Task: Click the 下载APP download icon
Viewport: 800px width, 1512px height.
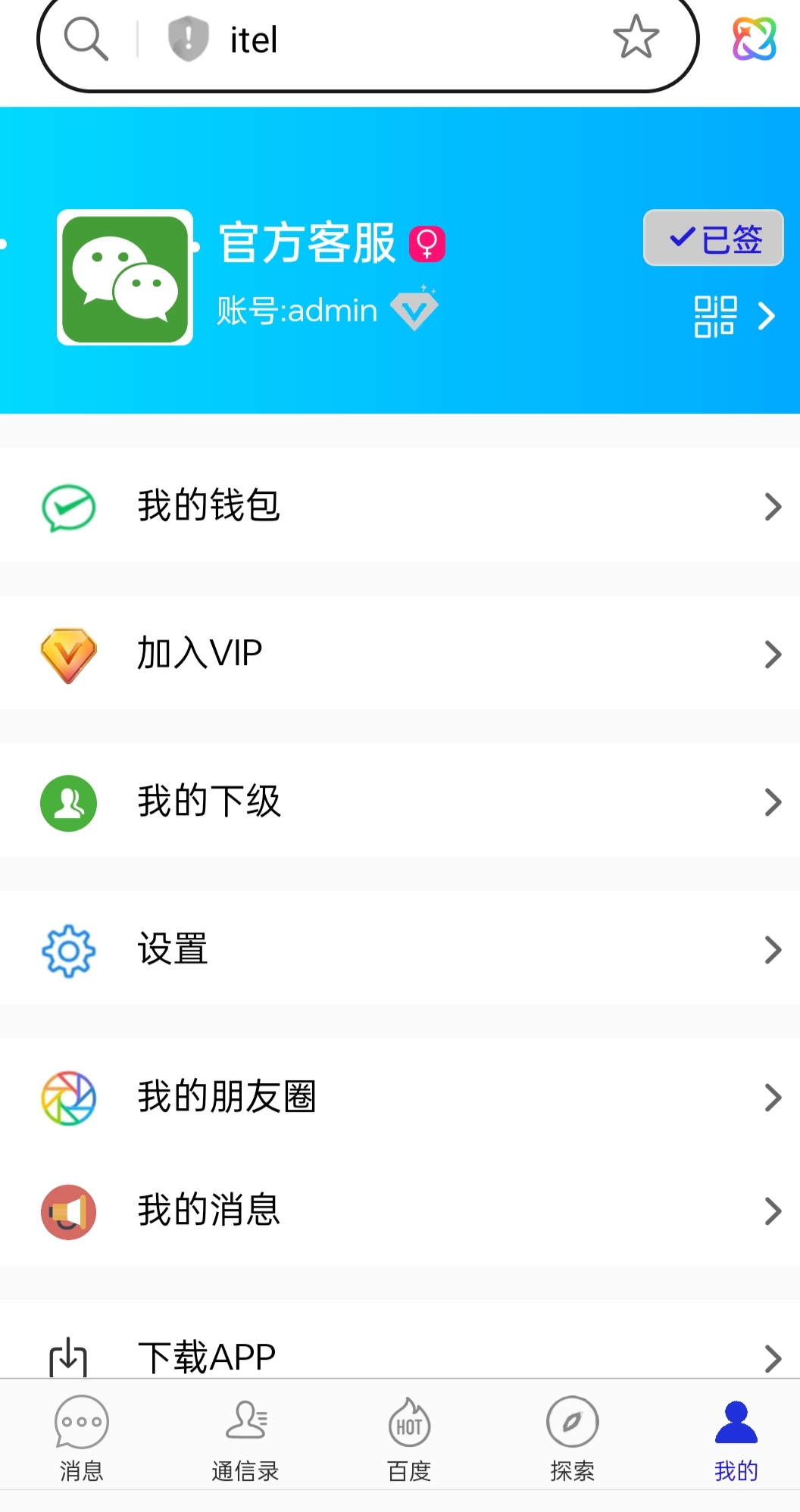Action: pyautogui.click(x=67, y=1354)
